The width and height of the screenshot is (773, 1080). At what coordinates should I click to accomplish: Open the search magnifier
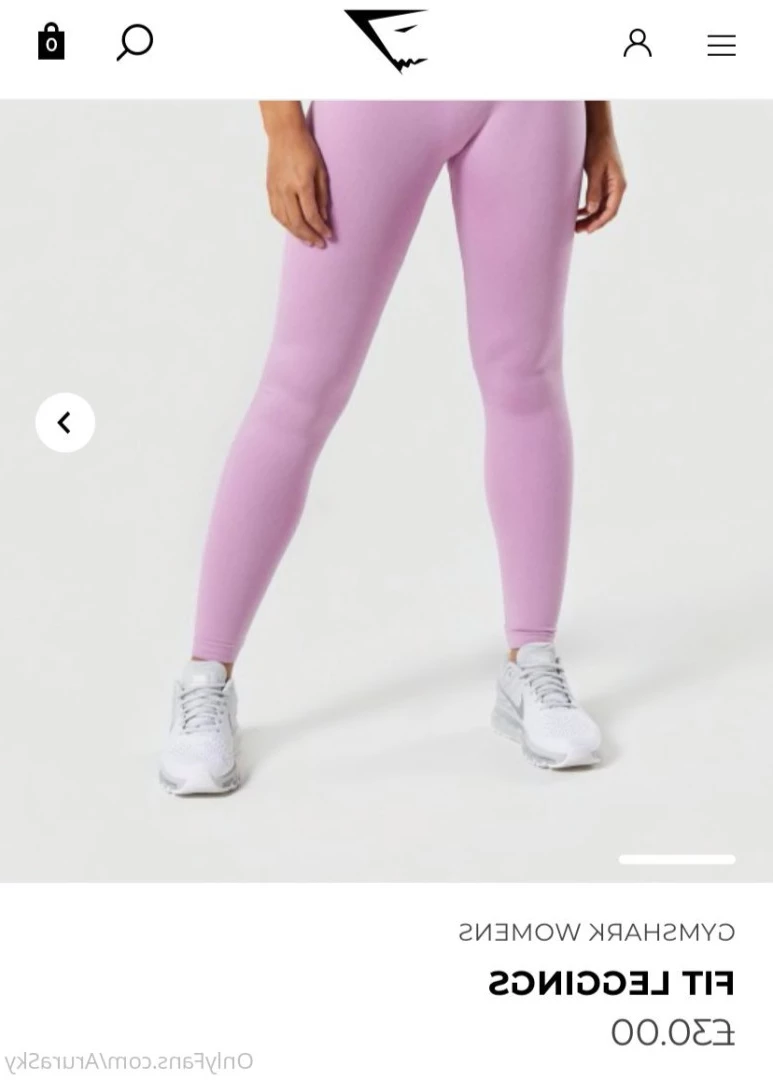click(x=134, y=43)
